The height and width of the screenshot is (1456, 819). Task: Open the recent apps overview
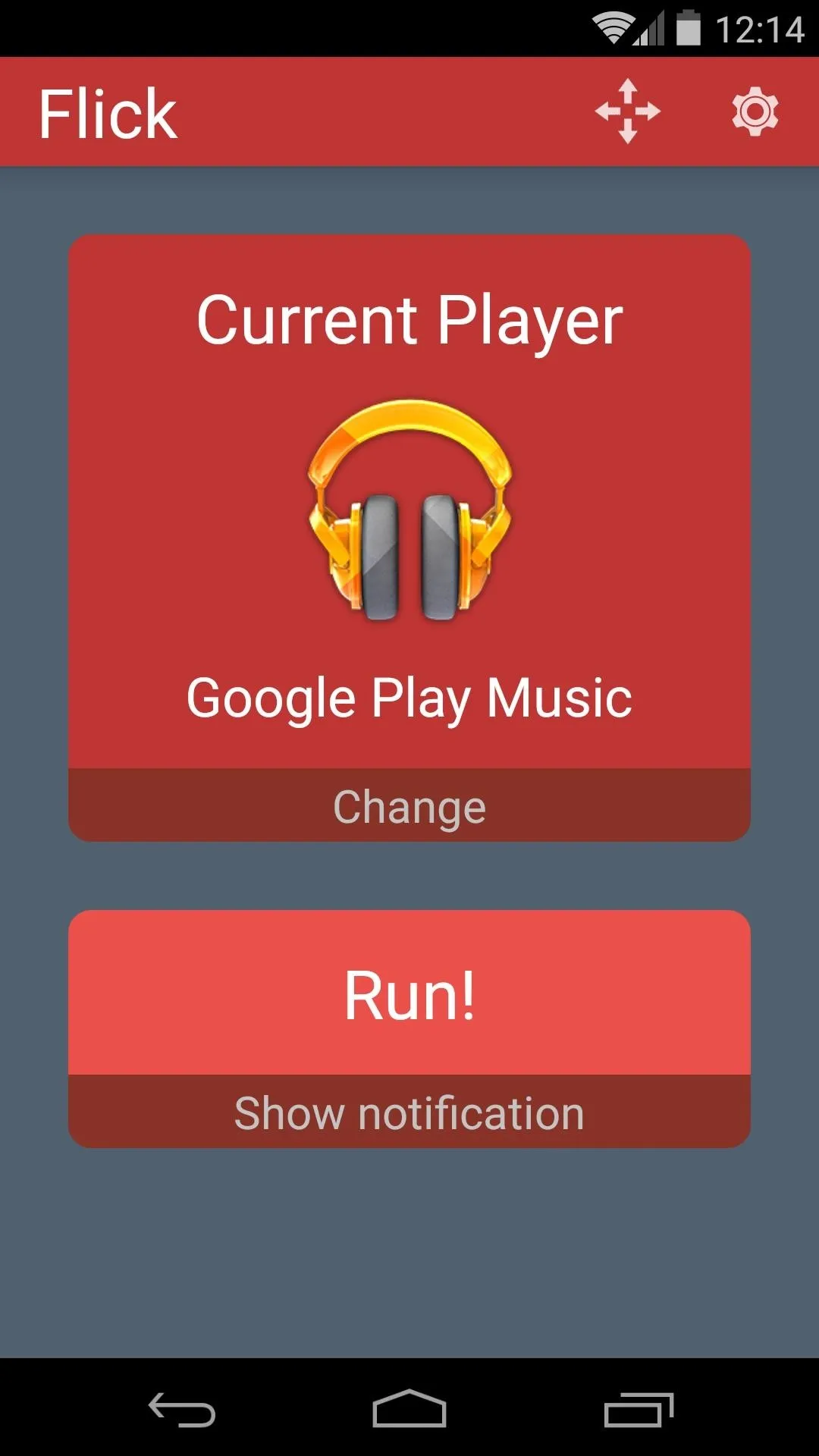639,1410
